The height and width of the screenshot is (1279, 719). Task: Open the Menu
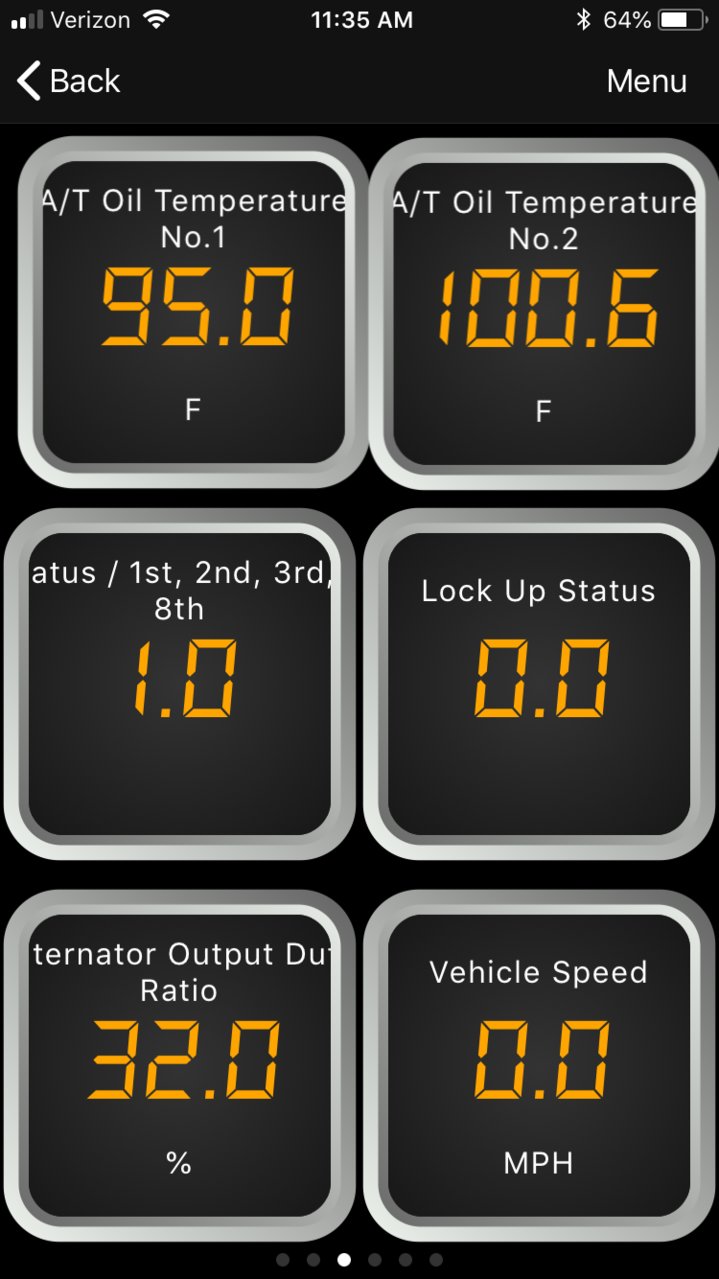(646, 81)
